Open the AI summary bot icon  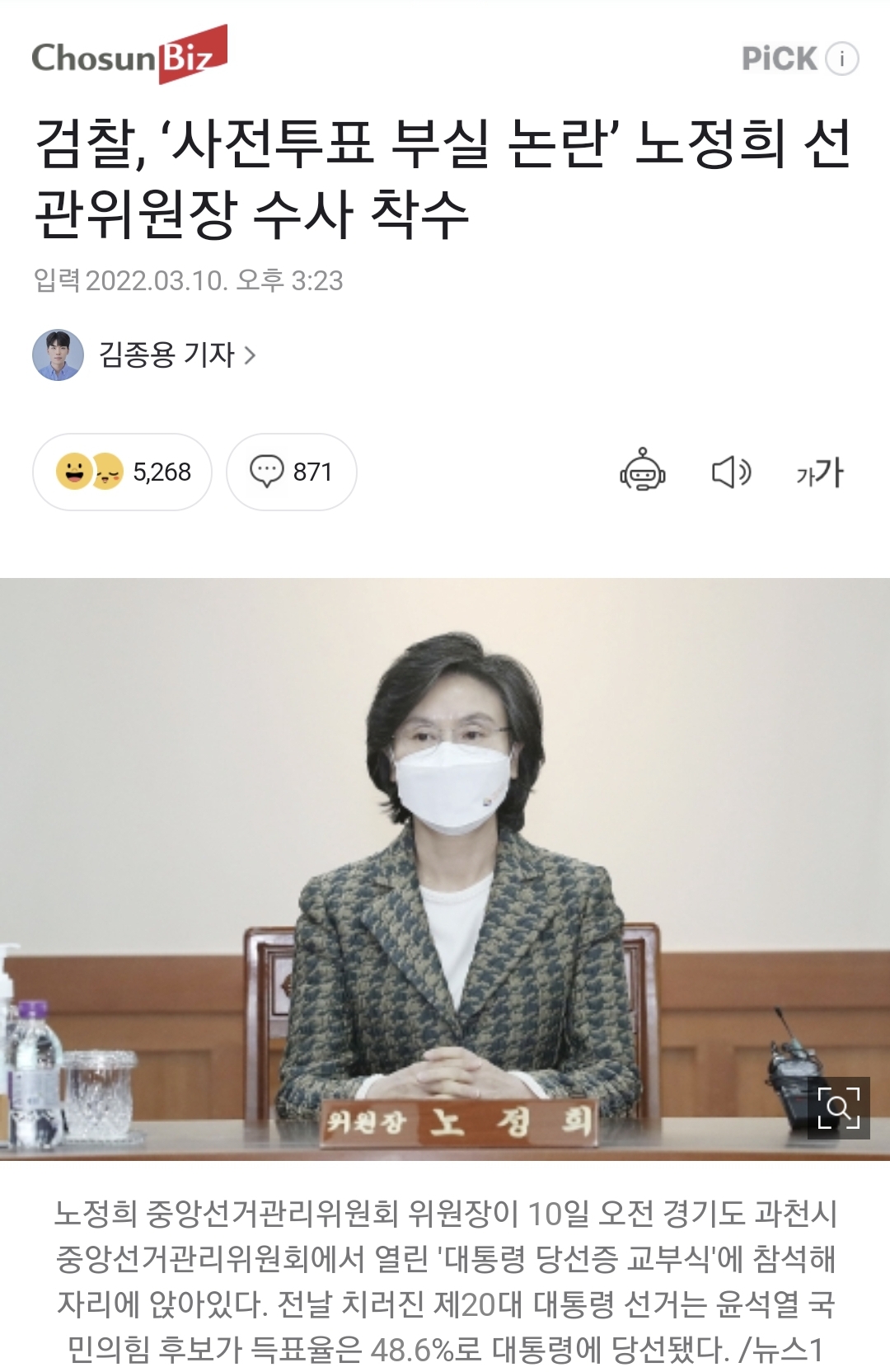tap(642, 472)
